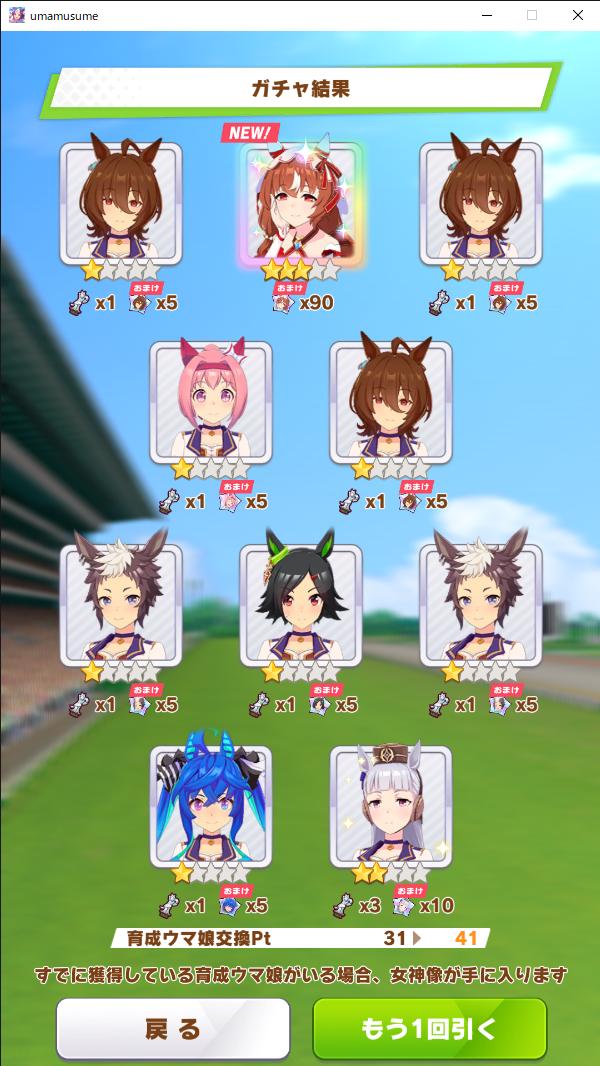Open the NEW three-star character card
This screenshot has height=1066, width=600.
click(x=301, y=202)
